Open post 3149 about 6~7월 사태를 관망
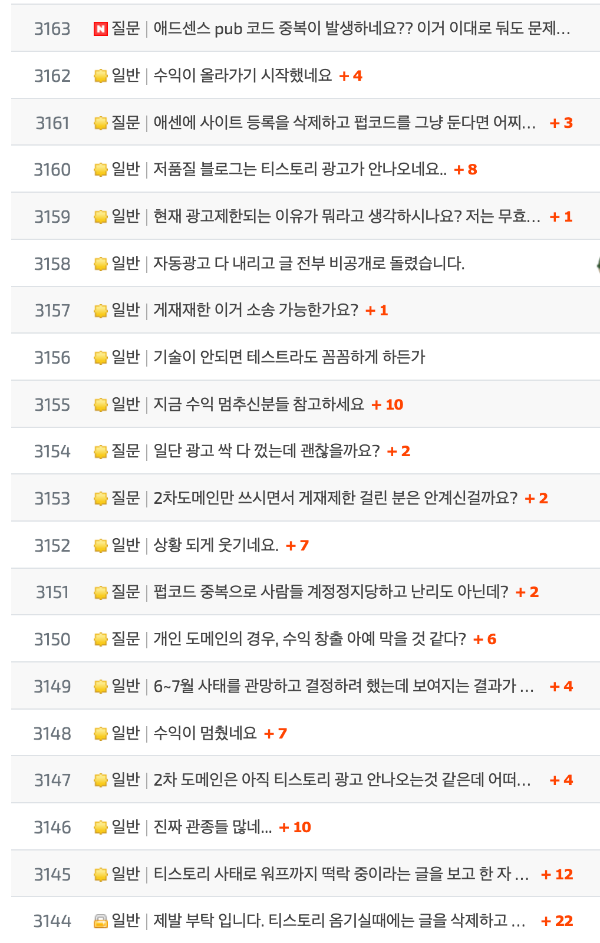Screen dimensions: 600x943 tap(343, 686)
